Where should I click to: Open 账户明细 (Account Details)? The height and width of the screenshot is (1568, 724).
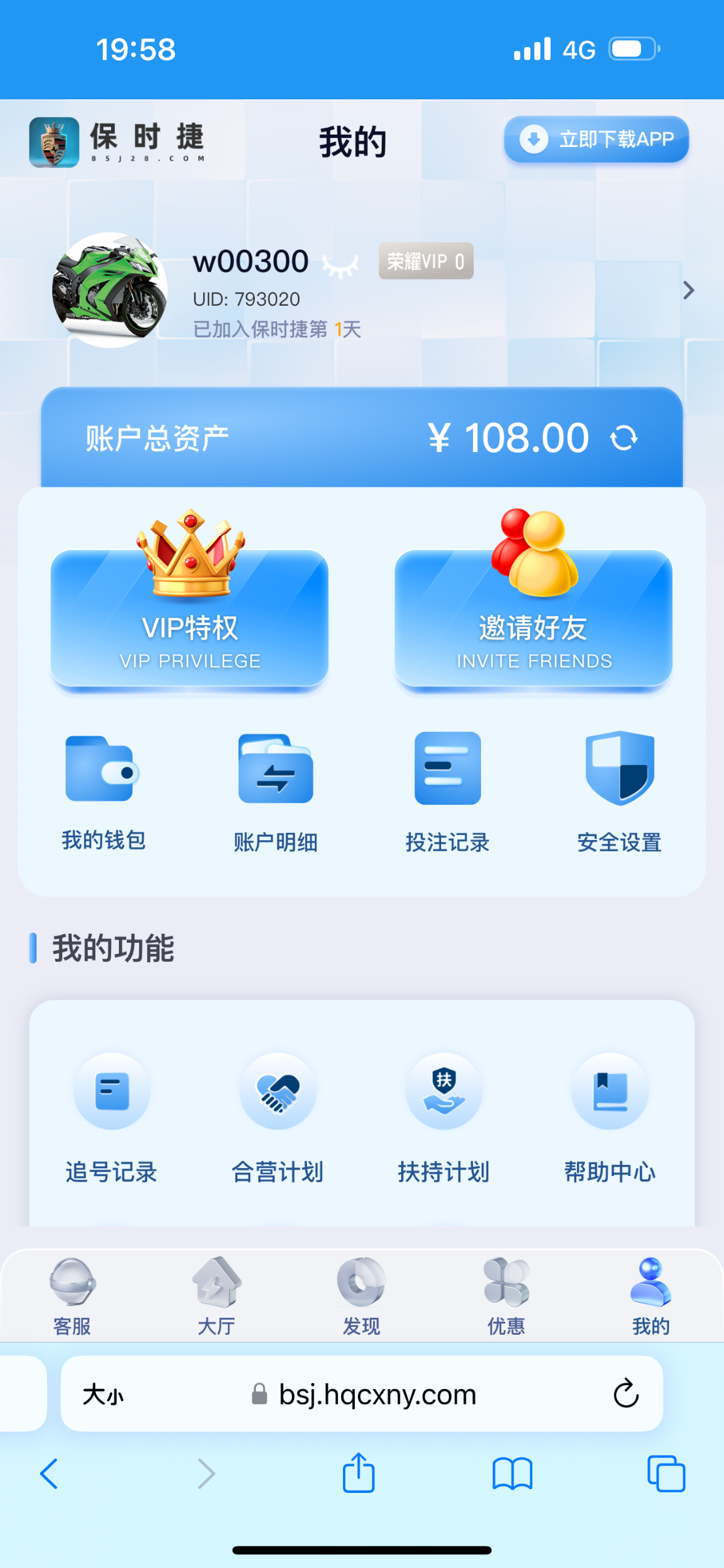tap(275, 791)
